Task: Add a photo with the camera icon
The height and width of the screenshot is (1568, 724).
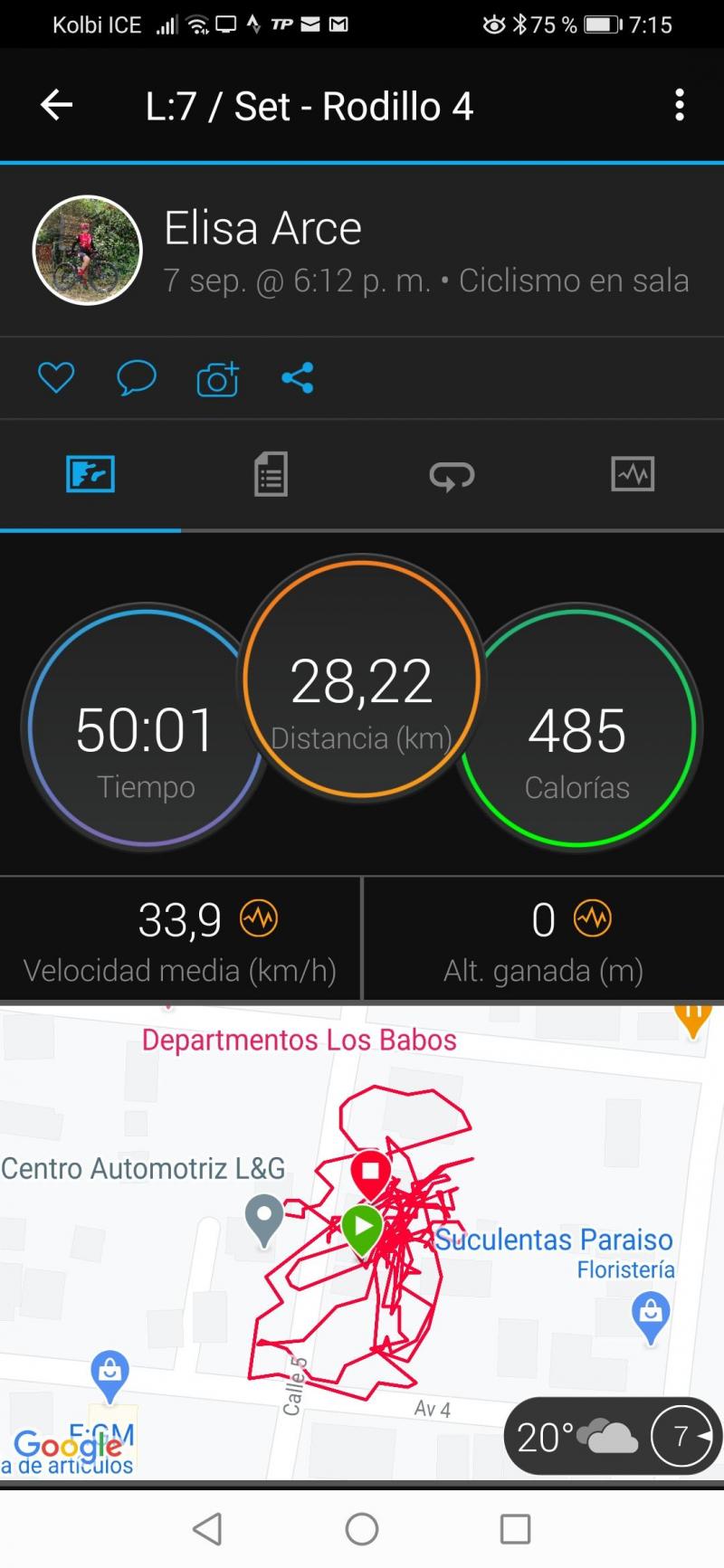Action: click(x=217, y=378)
